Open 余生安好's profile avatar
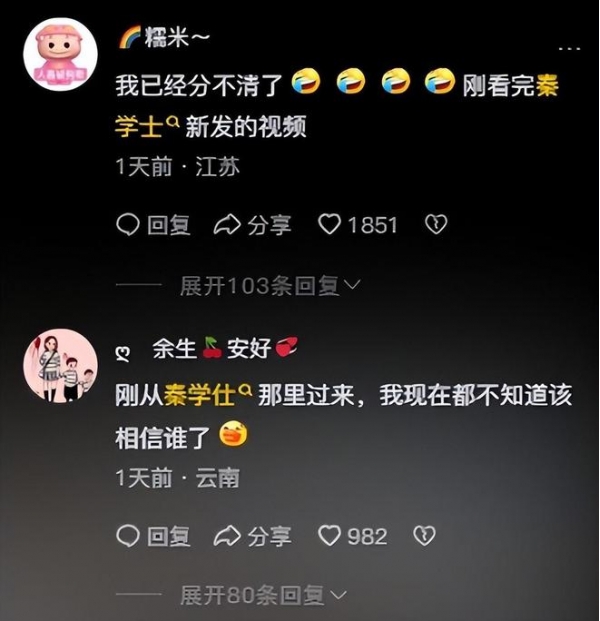 pyautogui.click(x=60, y=365)
